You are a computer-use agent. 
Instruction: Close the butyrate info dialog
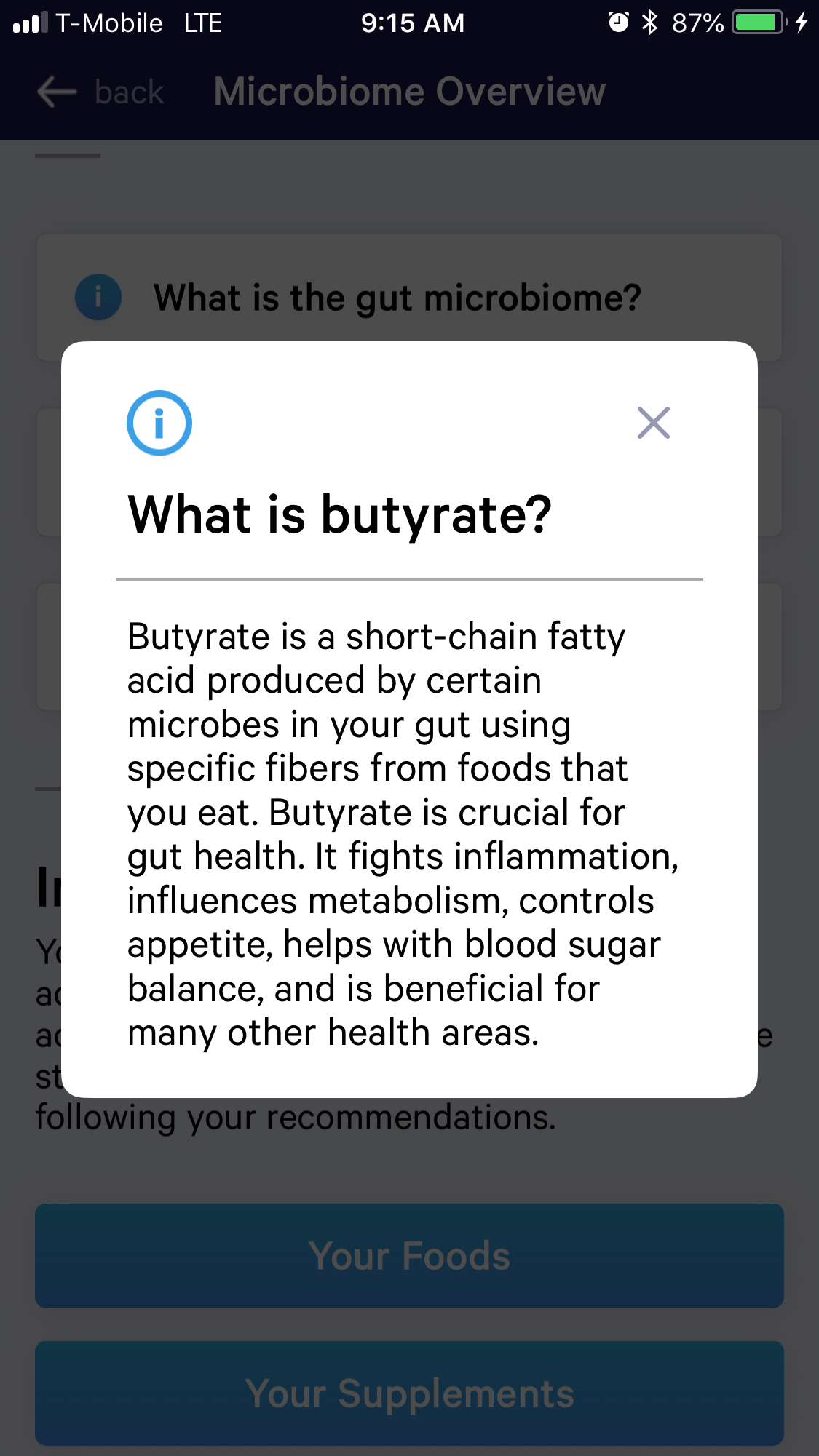[653, 423]
